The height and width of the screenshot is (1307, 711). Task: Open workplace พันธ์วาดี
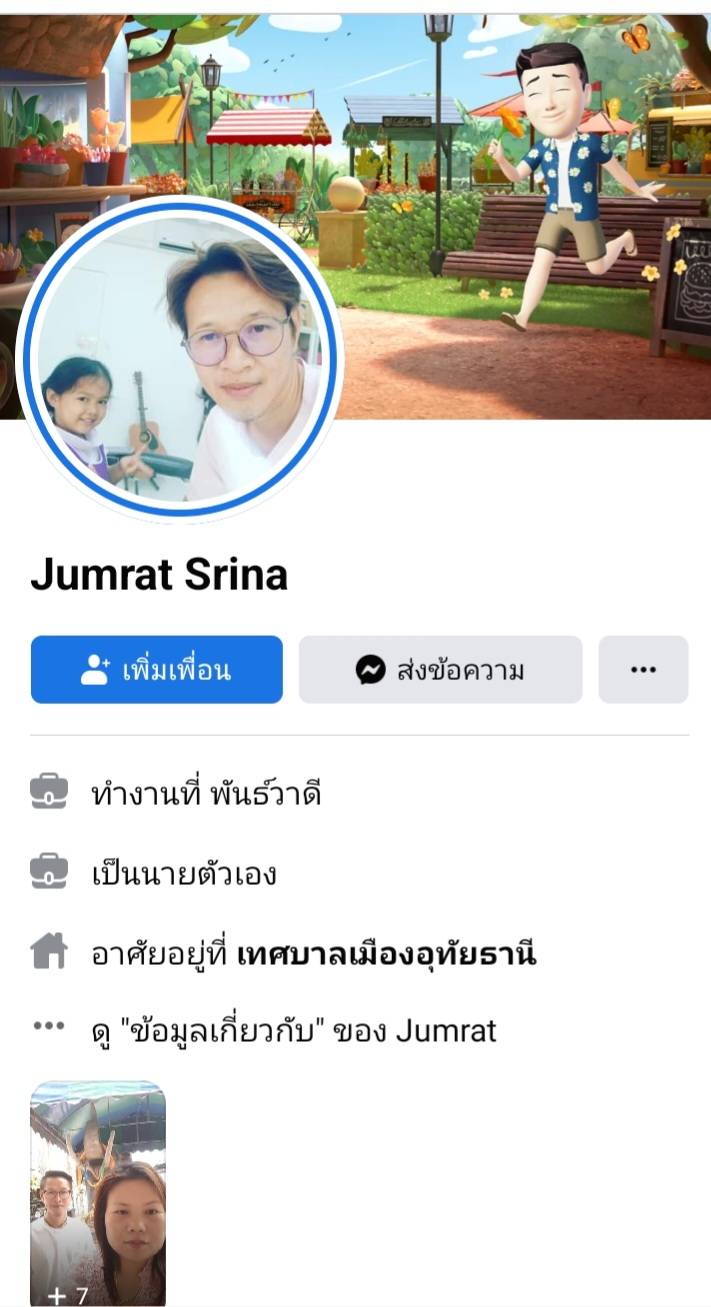pos(264,795)
